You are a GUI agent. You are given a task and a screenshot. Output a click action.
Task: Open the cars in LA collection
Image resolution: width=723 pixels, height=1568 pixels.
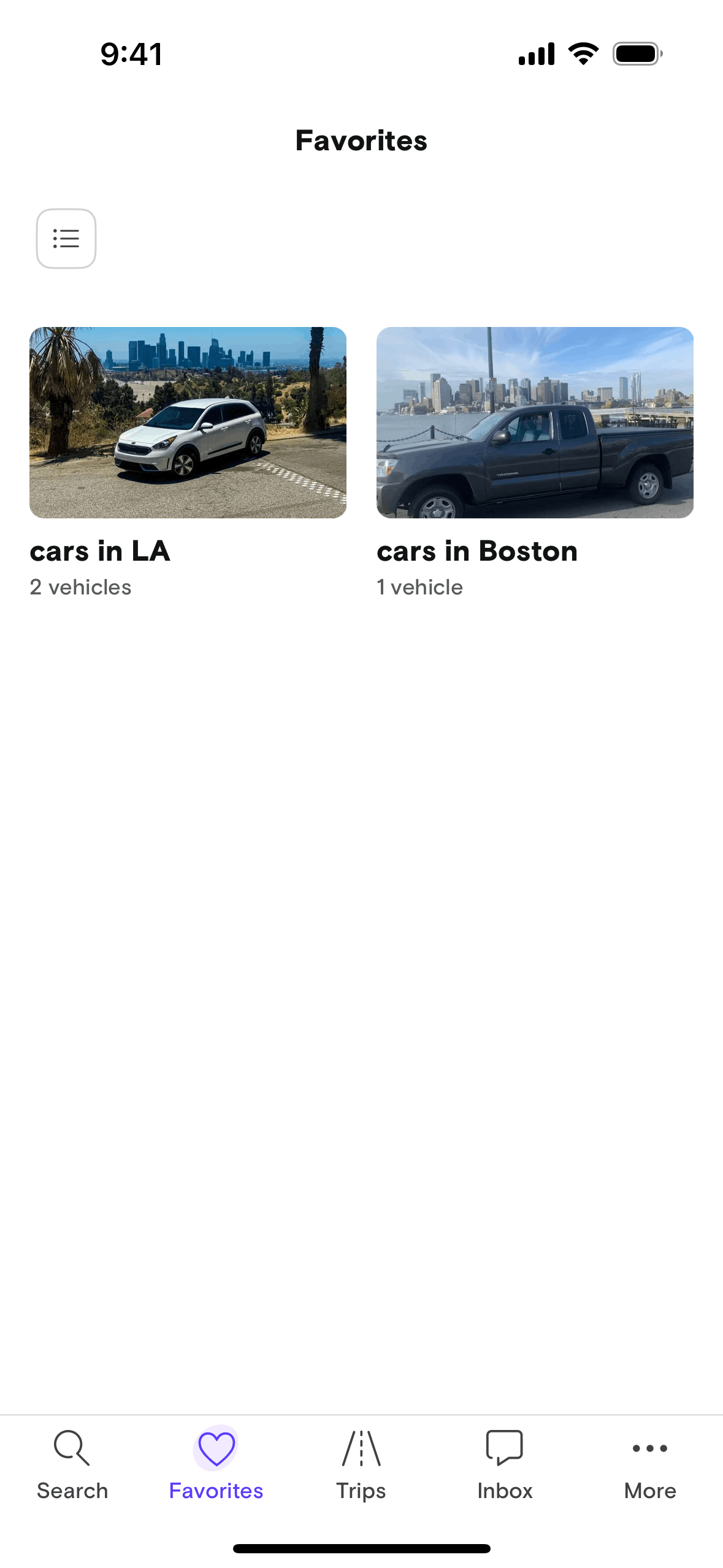[188, 423]
